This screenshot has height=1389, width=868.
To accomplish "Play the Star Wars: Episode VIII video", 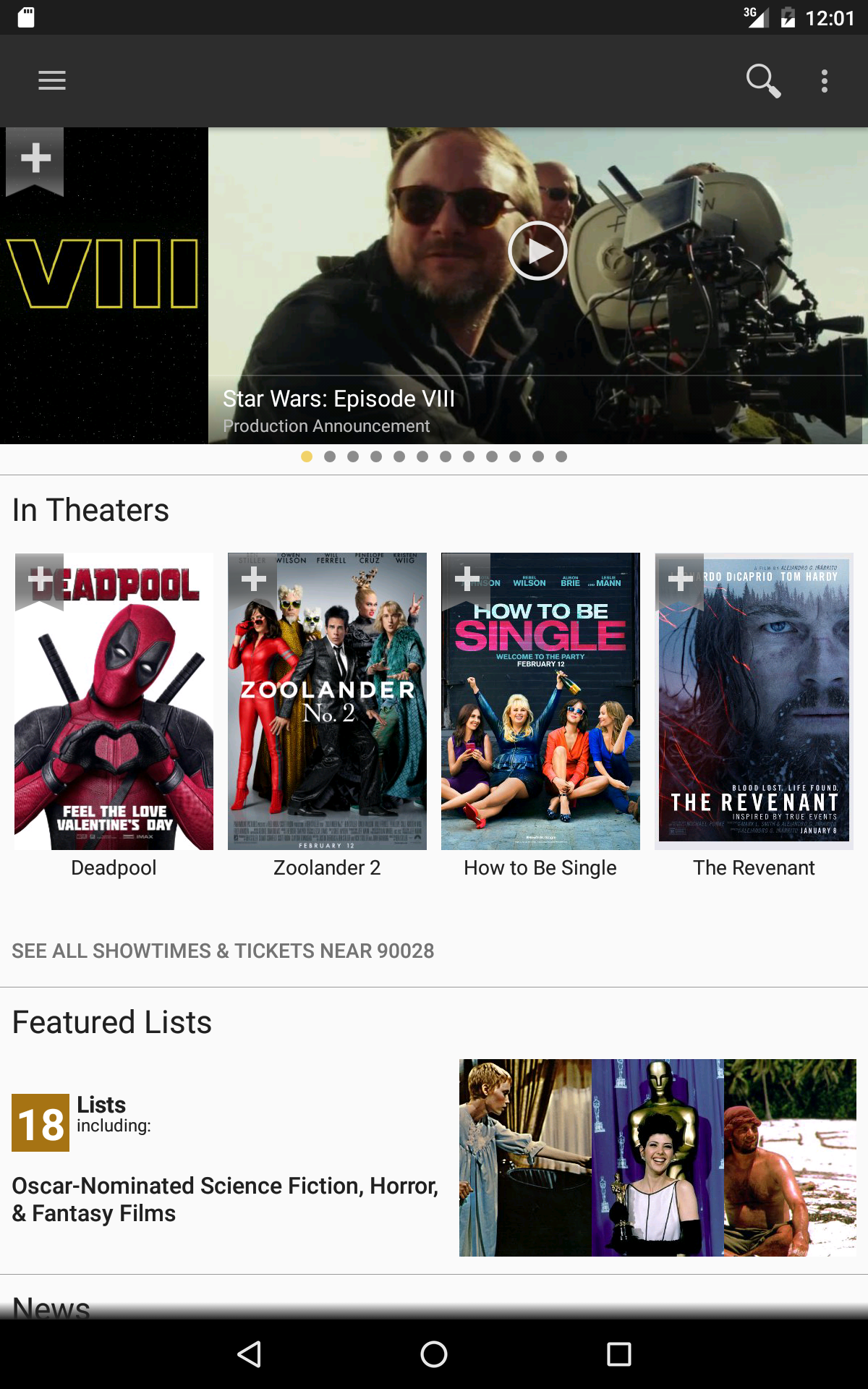I will point(537,251).
